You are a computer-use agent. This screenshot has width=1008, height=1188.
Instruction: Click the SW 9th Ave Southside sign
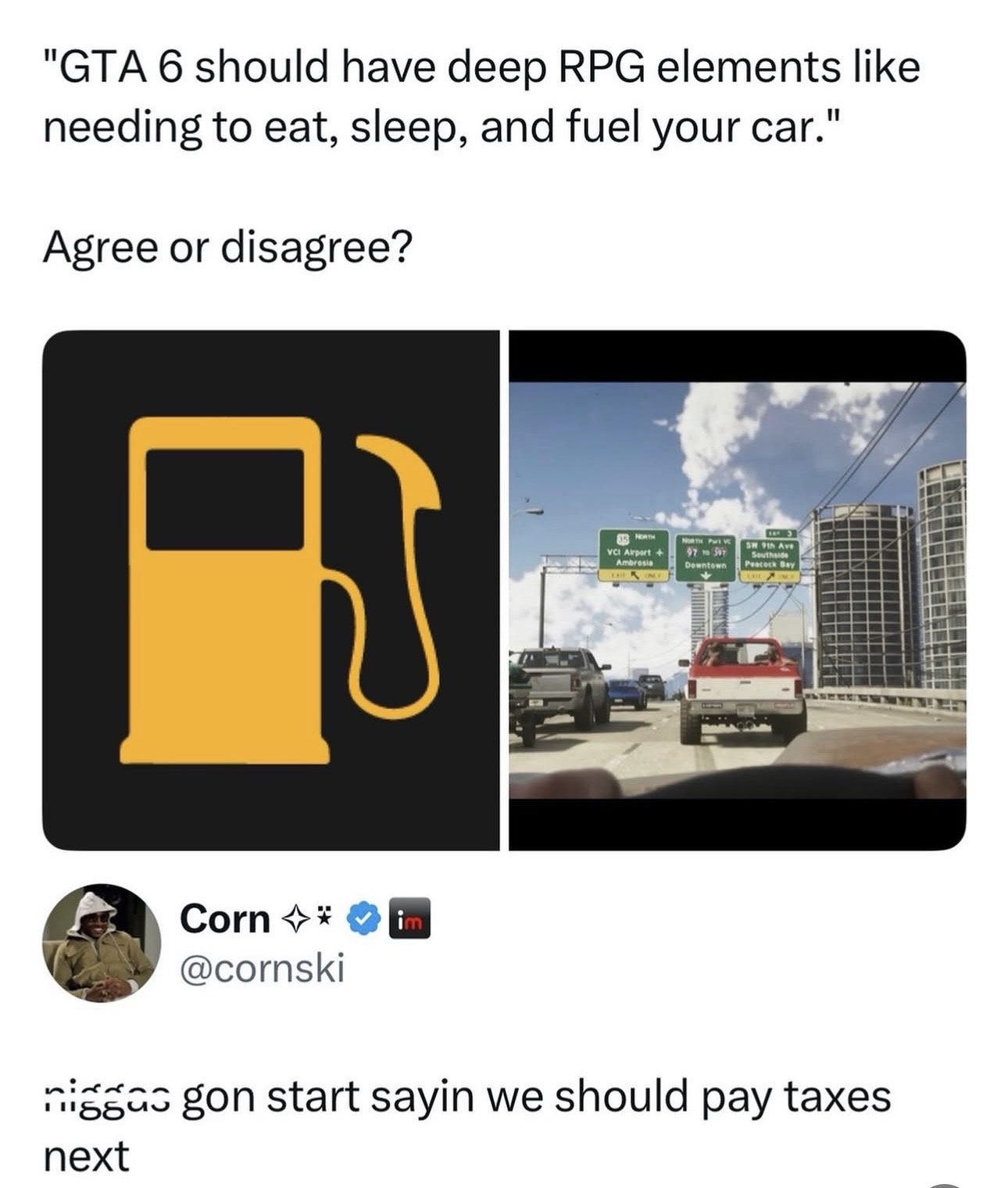pyautogui.click(x=773, y=556)
